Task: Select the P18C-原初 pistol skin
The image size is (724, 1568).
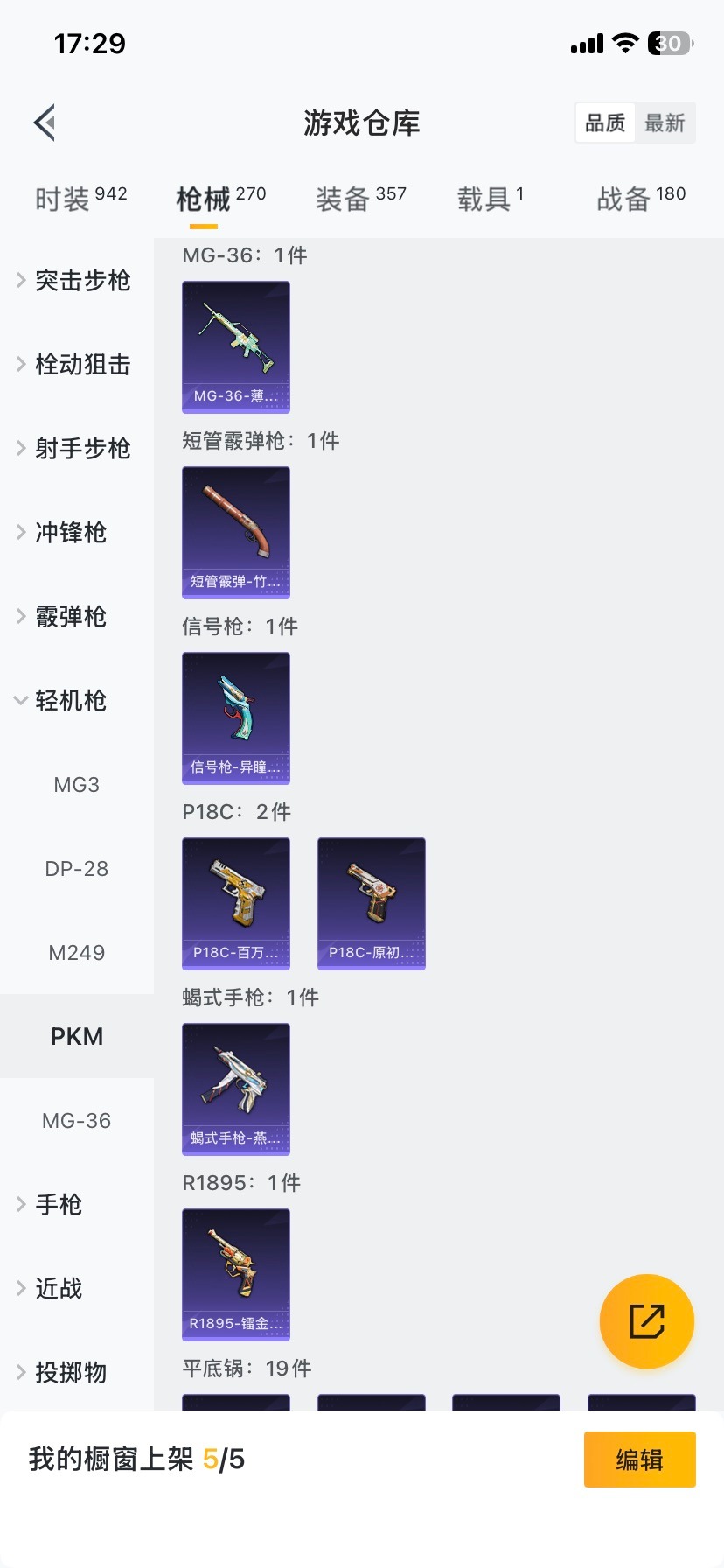Action: pyautogui.click(x=371, y=903)
